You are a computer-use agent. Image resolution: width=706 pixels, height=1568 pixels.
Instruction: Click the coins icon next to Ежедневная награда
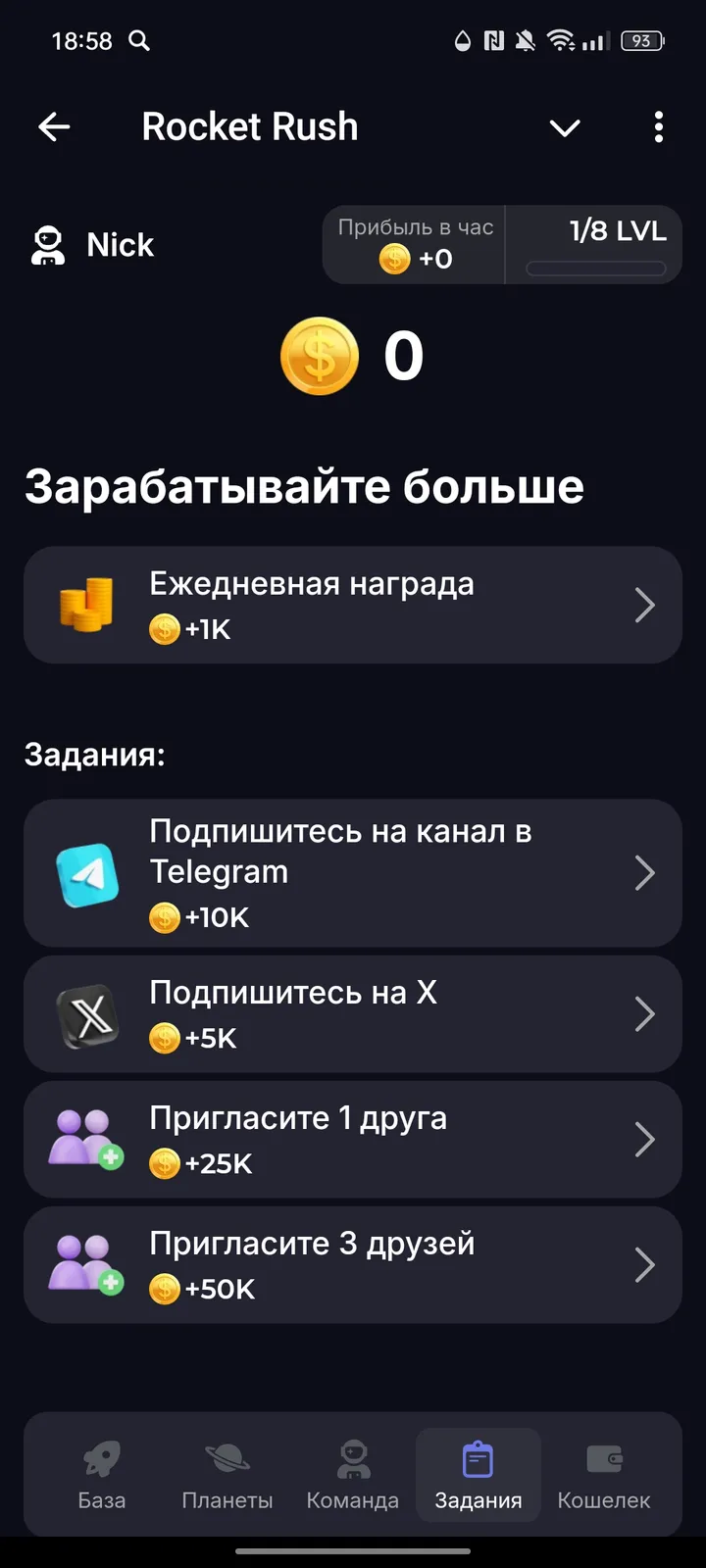point(87,603)
